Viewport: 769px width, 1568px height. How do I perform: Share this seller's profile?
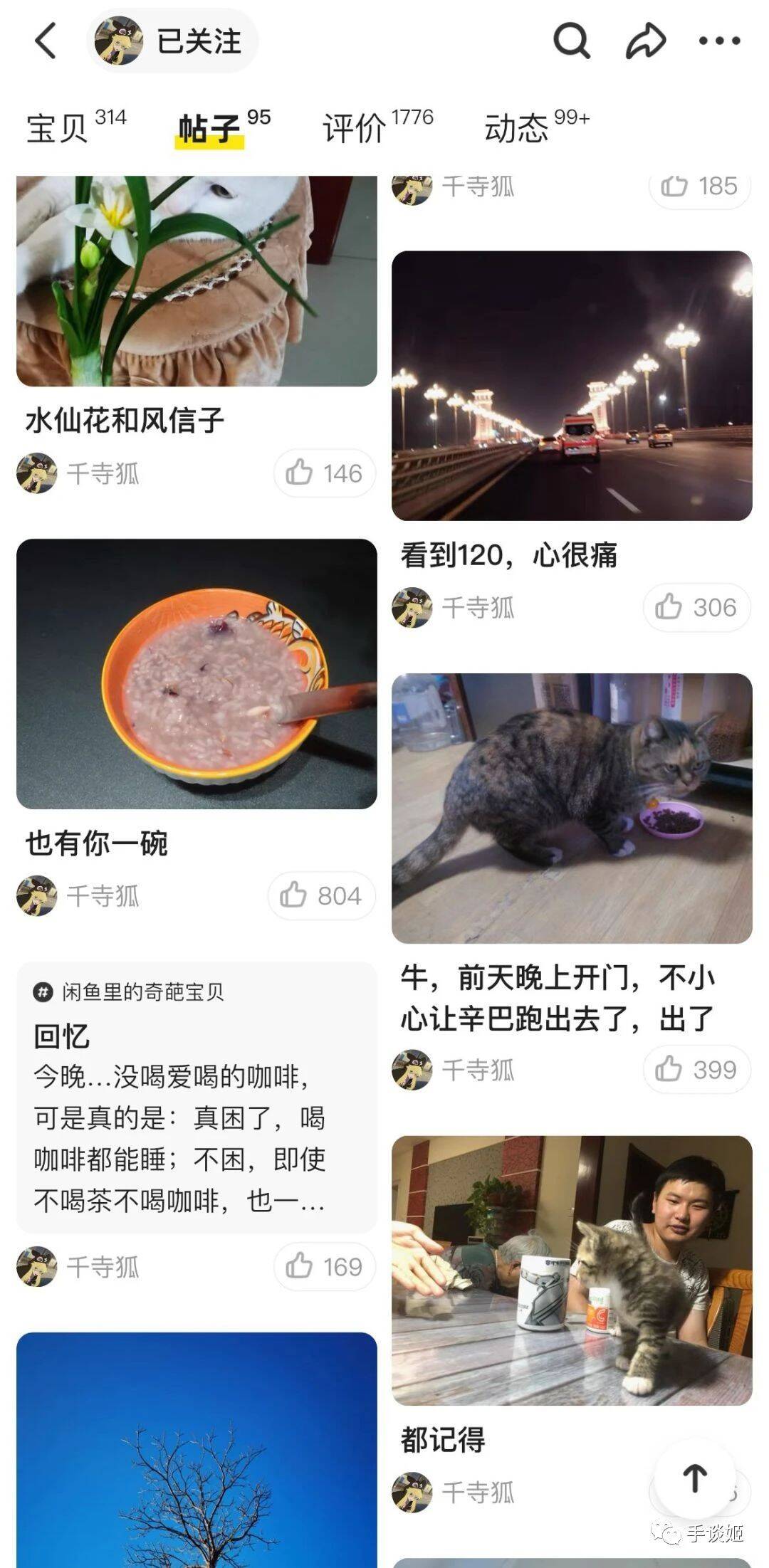coord(645,41)
